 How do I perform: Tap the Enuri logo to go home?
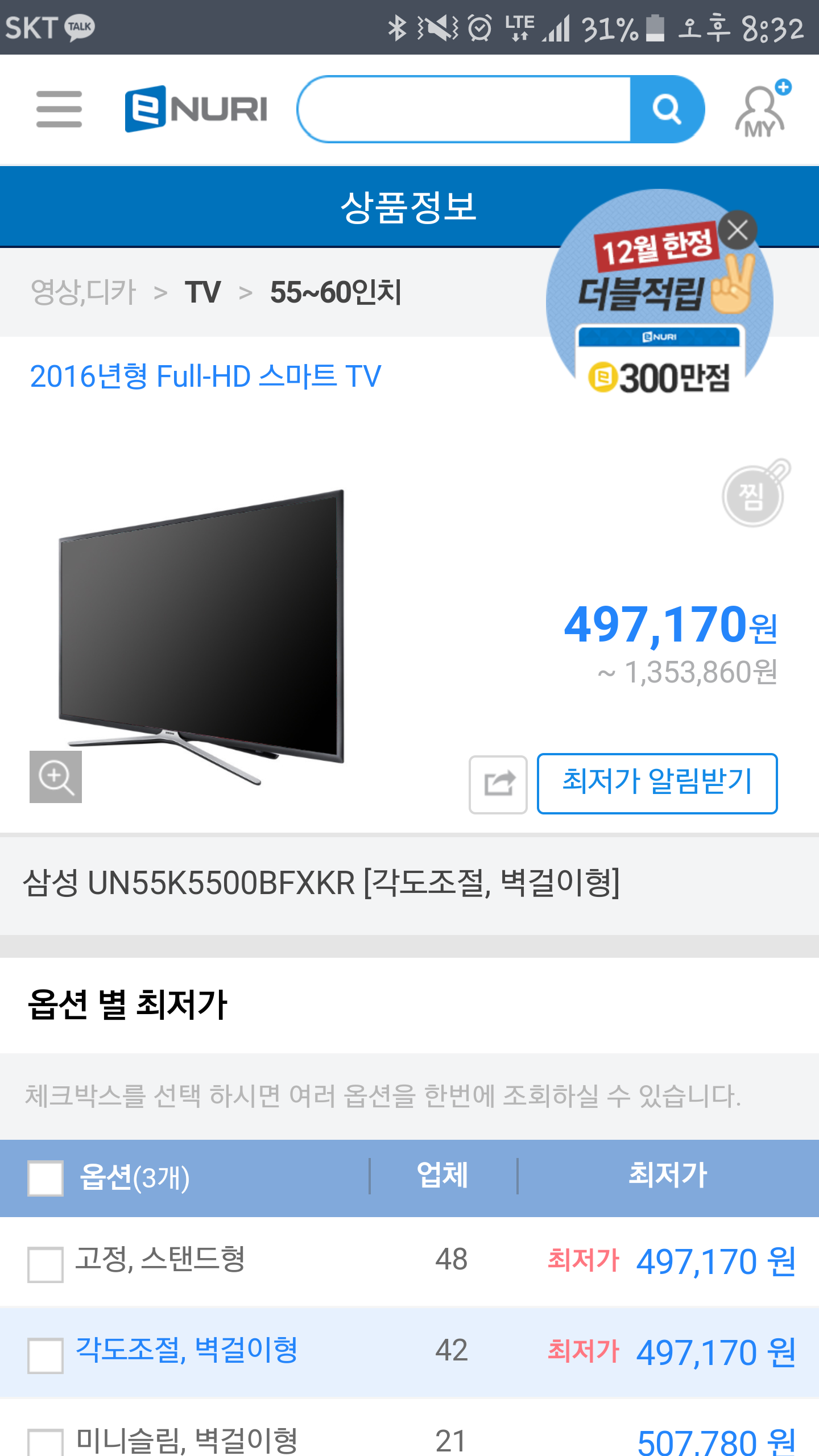pos(196,109)
